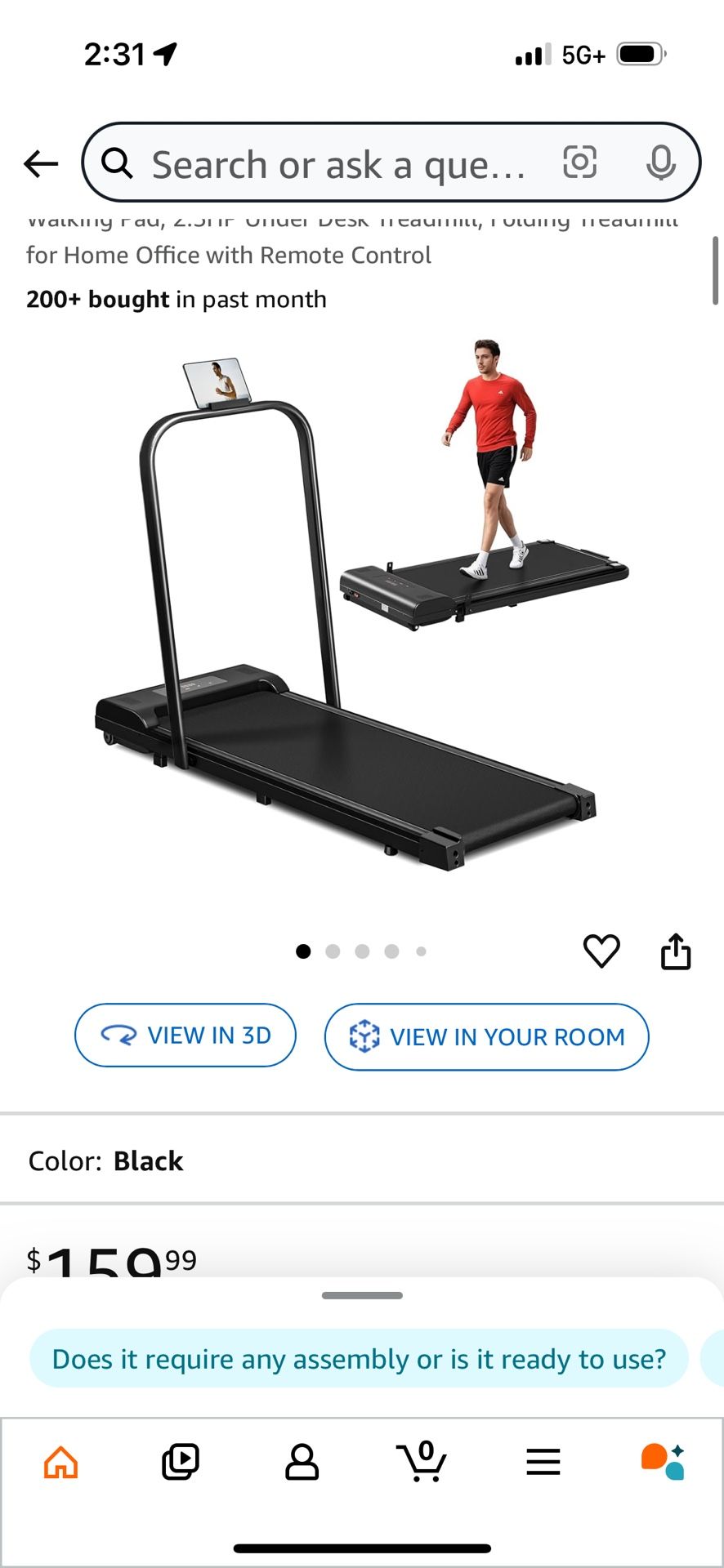This screenshot has height=1568, width=724.
Task: Open the Inspire video tab
Action: pyautogui.click(x=181, y=1462)
